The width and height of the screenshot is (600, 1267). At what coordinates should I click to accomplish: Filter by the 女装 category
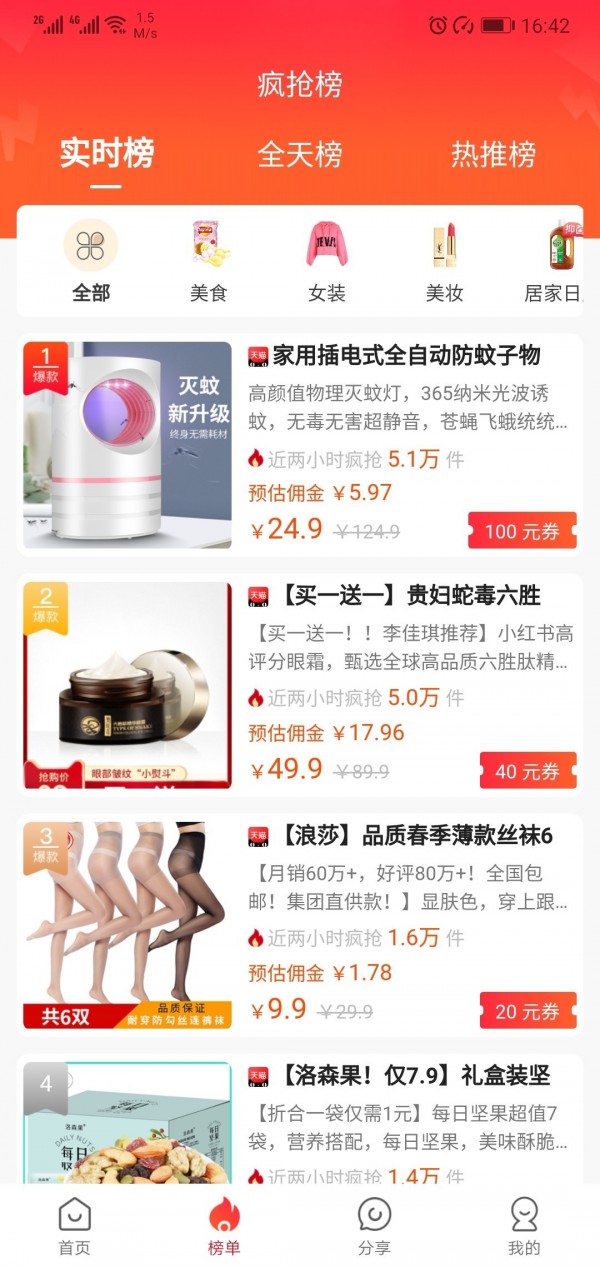coord(327,261)
